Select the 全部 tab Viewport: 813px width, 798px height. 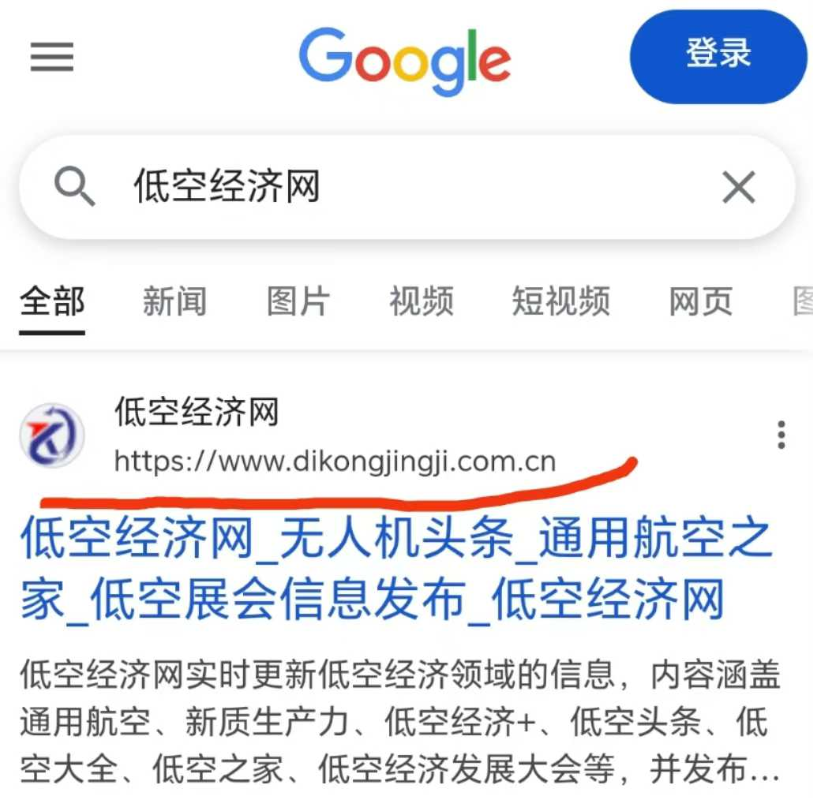tap(52, 300)
